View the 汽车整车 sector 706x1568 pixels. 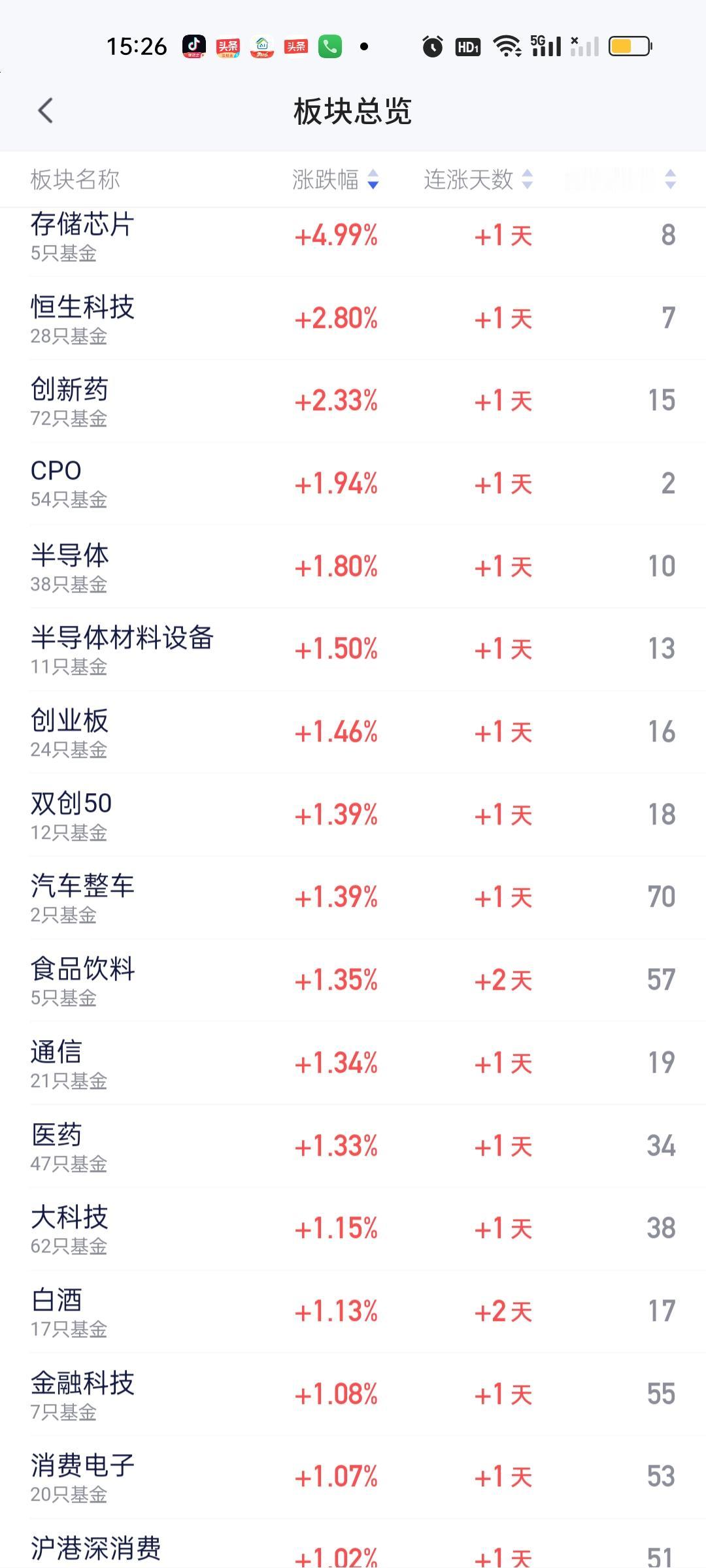point(353,898)
